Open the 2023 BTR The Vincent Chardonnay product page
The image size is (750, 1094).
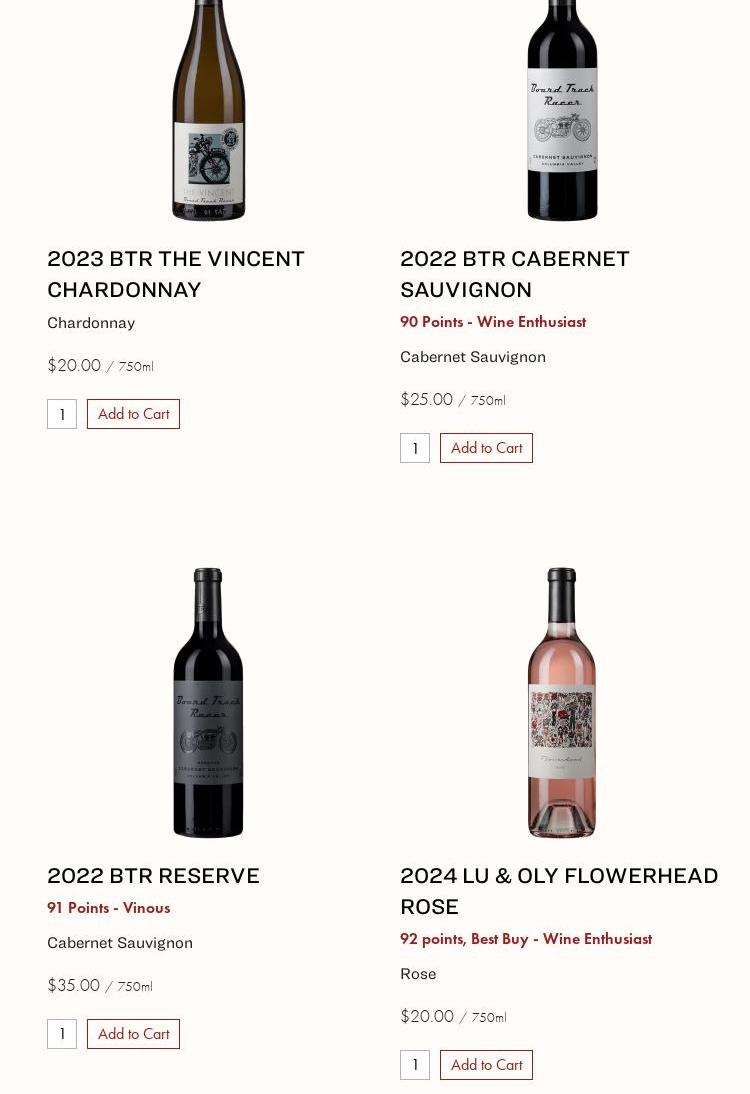(x=176, y=273)
